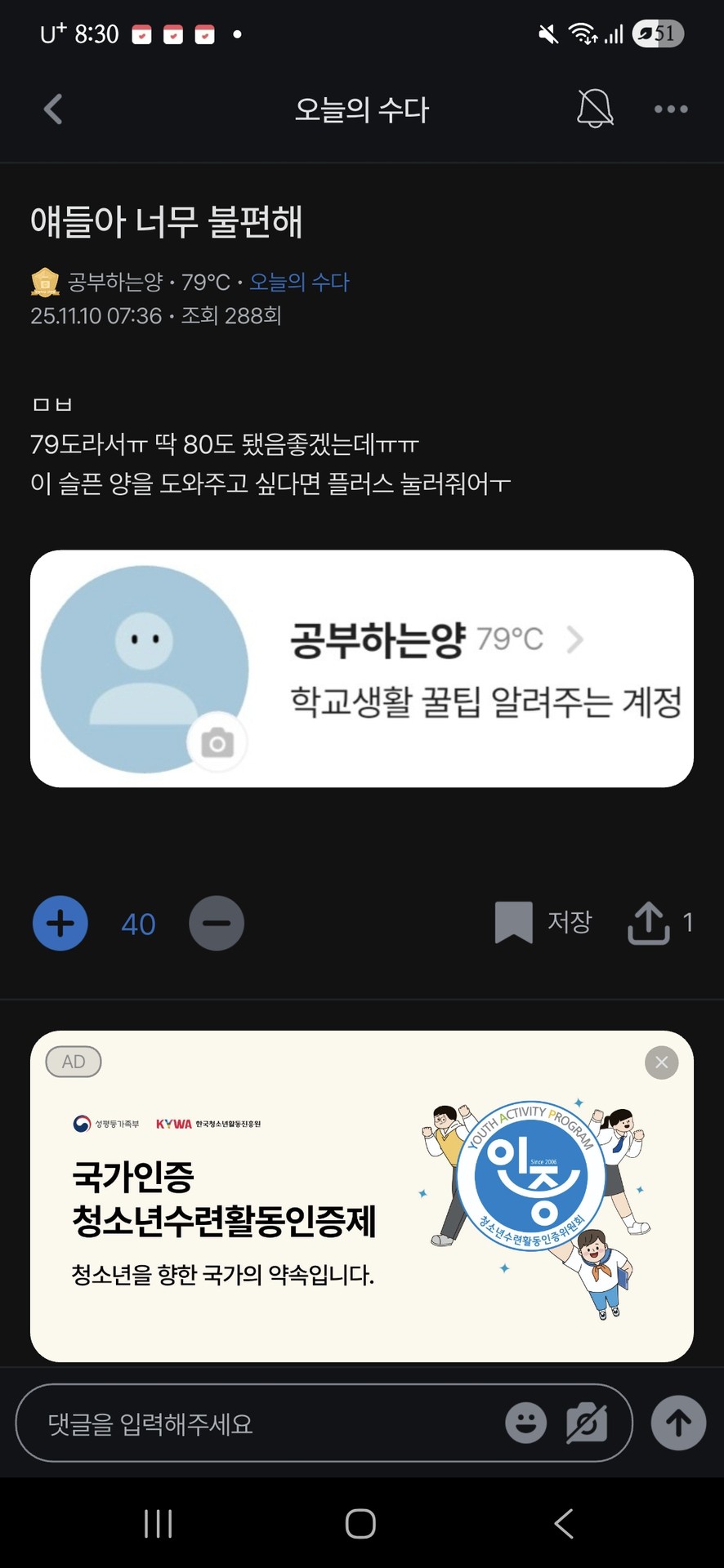Share this post
Image resolution: width=724 pixels, height=1568 pixels.
click(649, 923)
